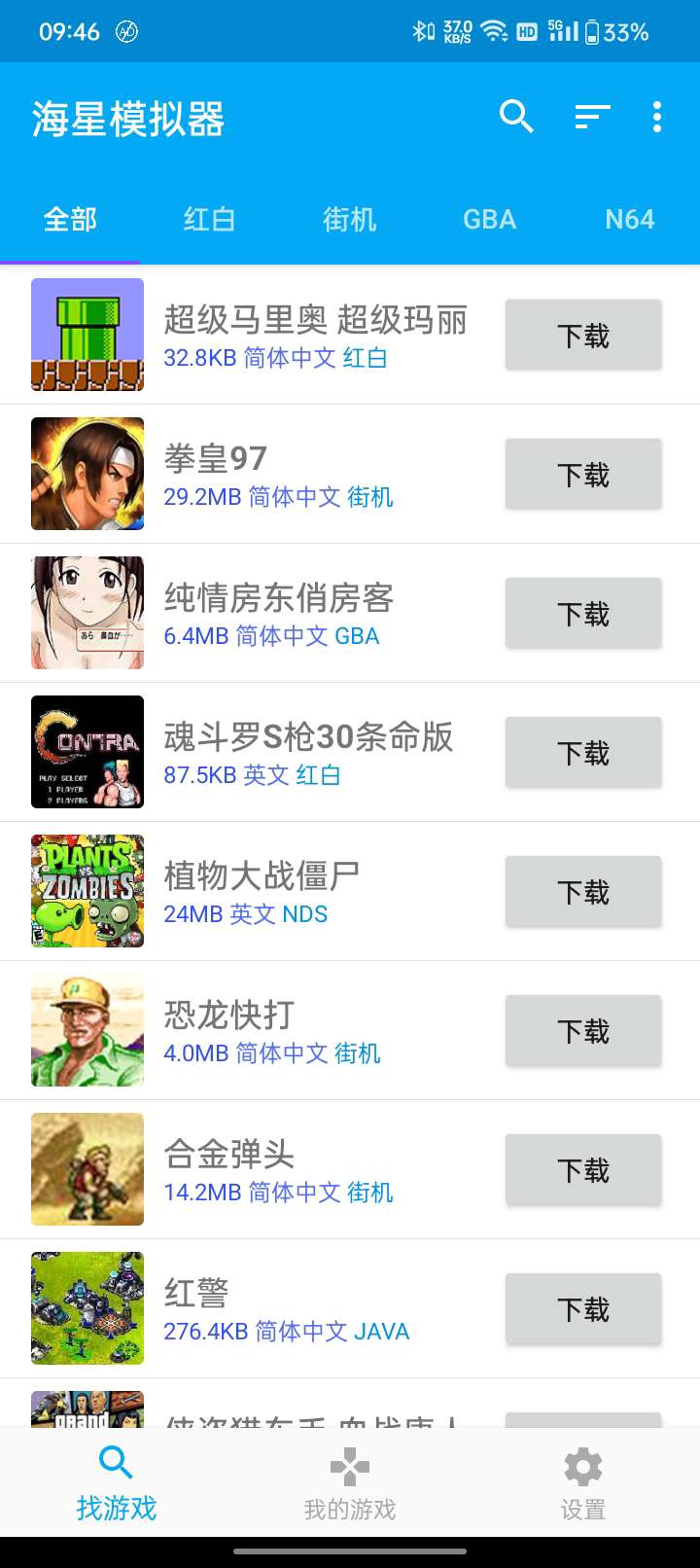Switch to the 红白 tab

pos(209,220)
